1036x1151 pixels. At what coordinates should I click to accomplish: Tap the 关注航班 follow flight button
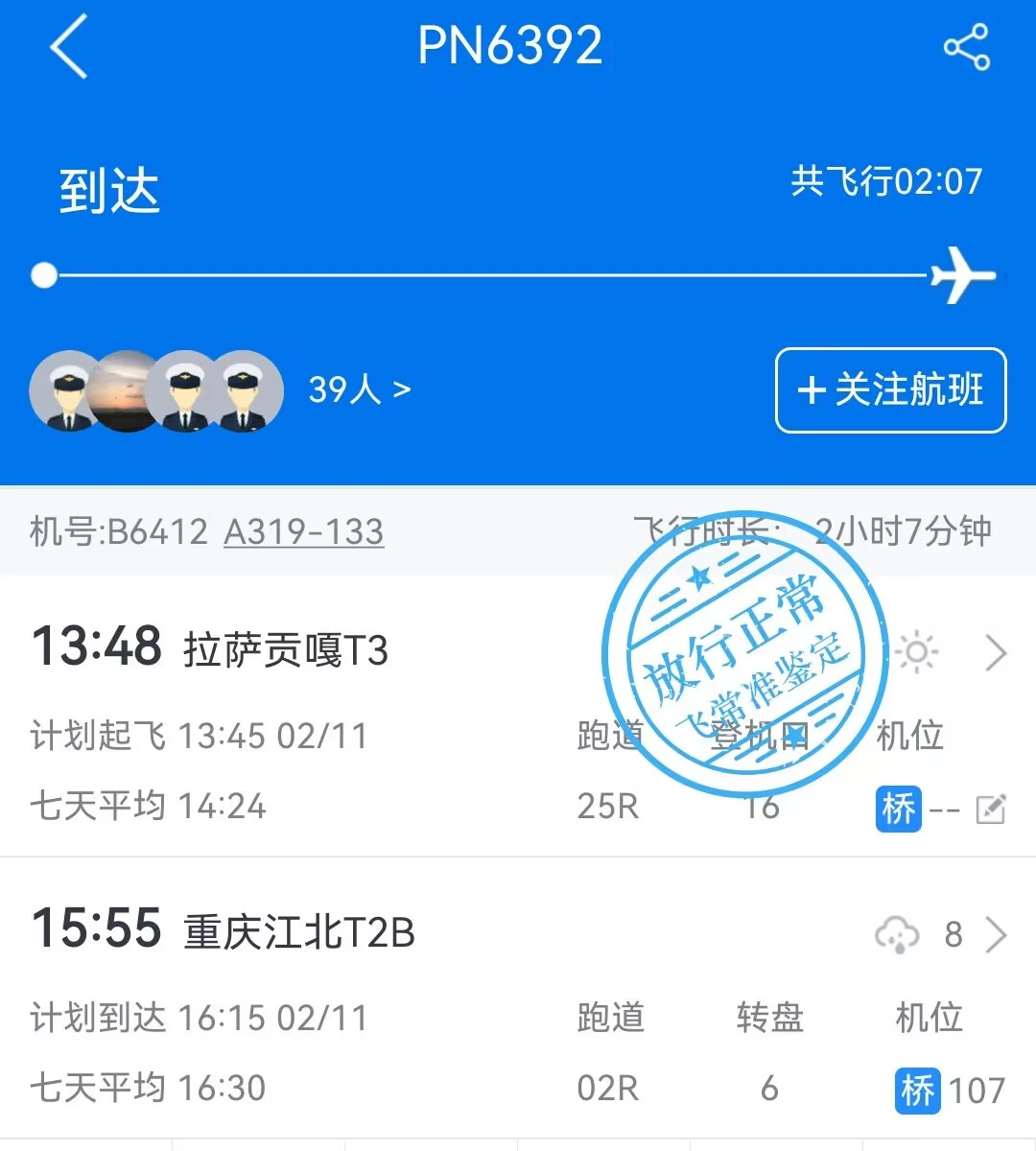point(890,390)
